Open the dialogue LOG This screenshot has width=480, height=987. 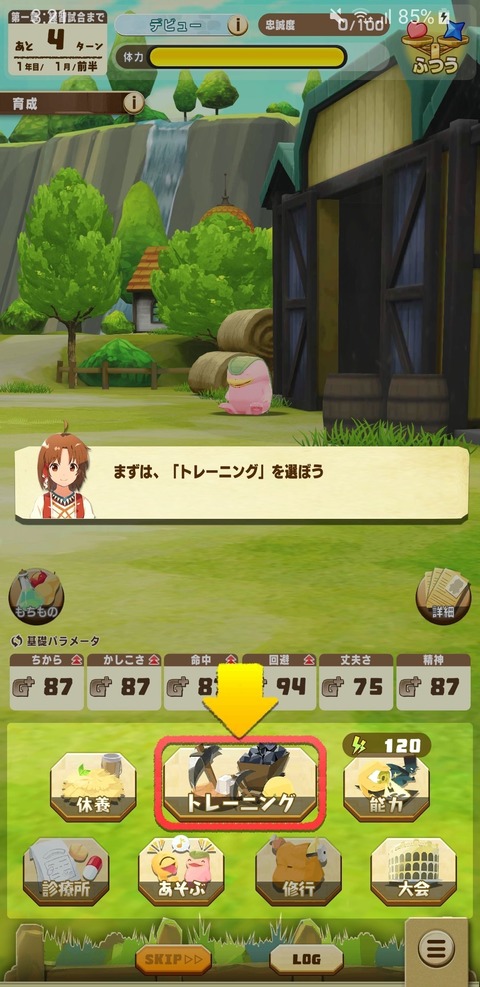[x=306, y=960]
